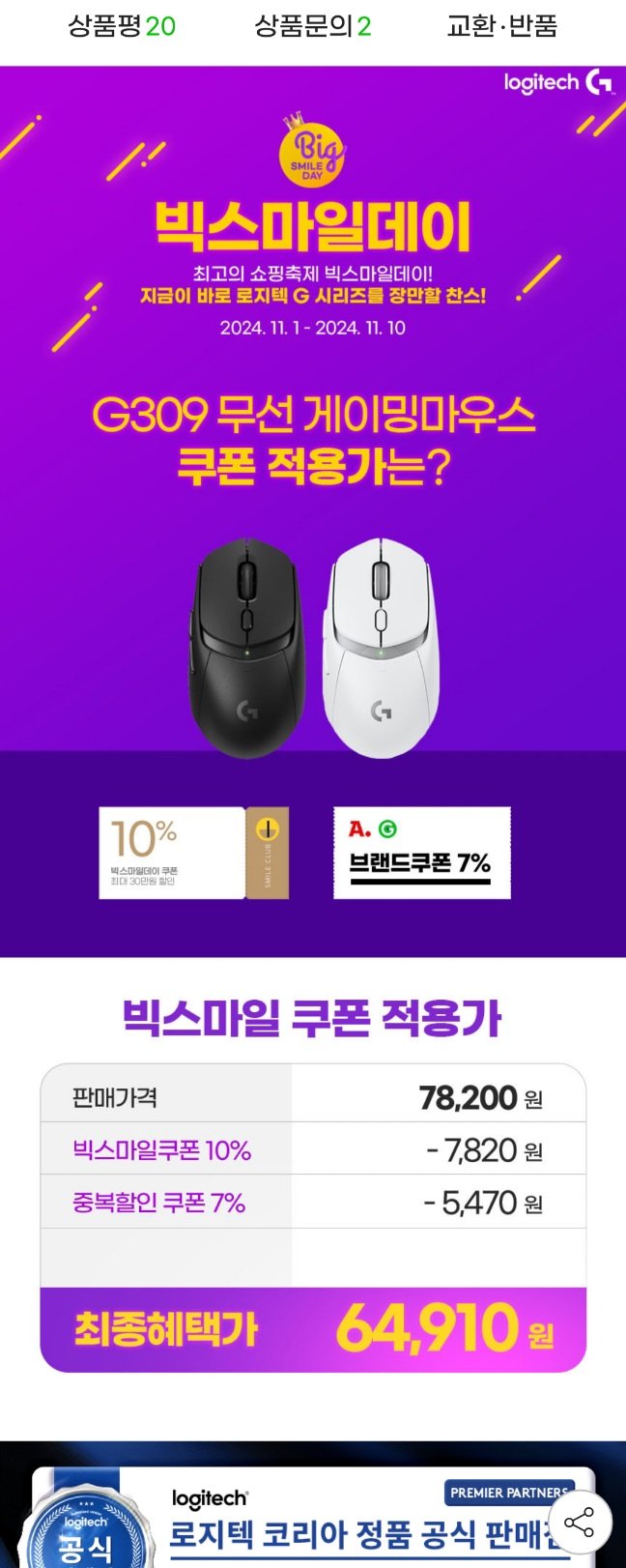Image resolution: width=626 pixels, height=1568 pixels.
Task: Switch to the 교환·반품 tab
Action: pos(501,26)
